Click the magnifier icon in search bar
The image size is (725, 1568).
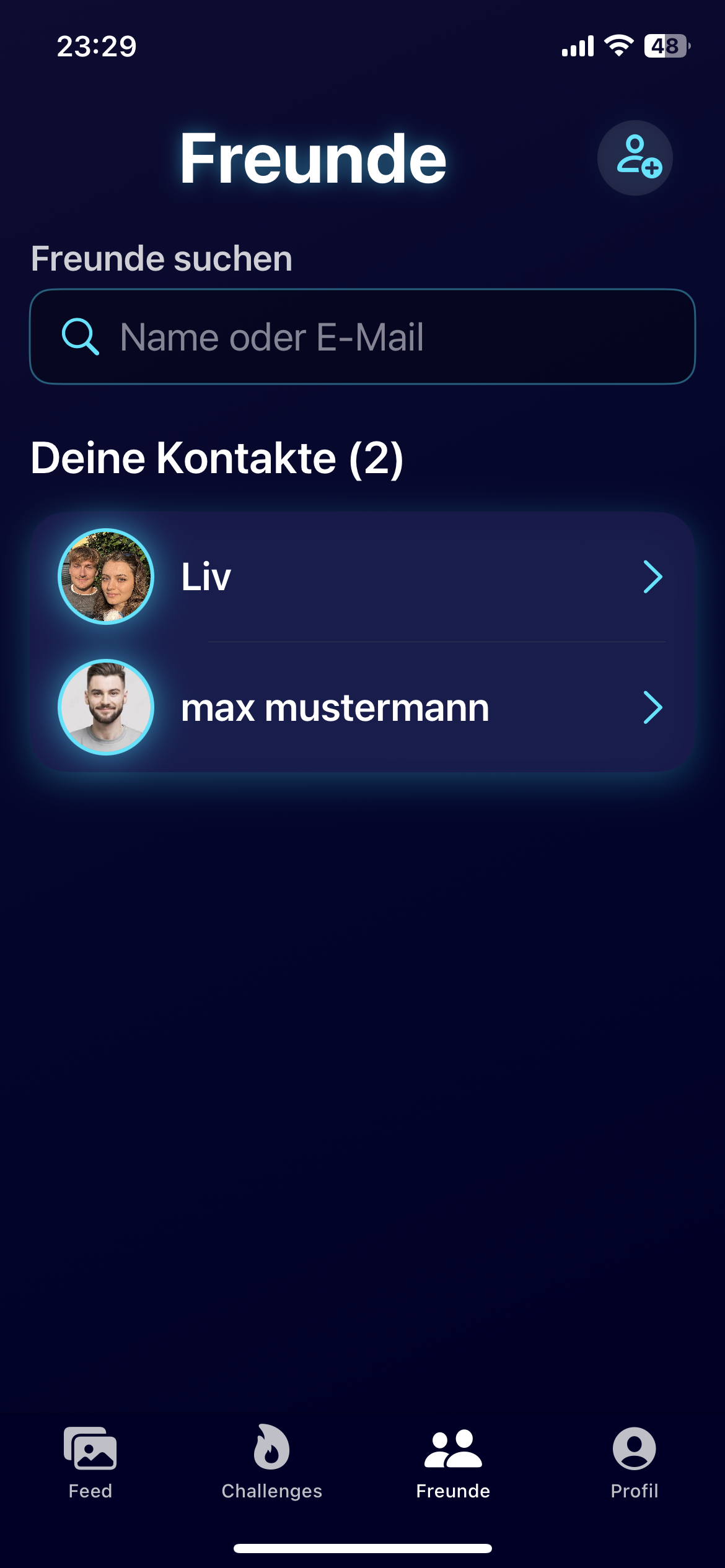(x=79, y=337)
